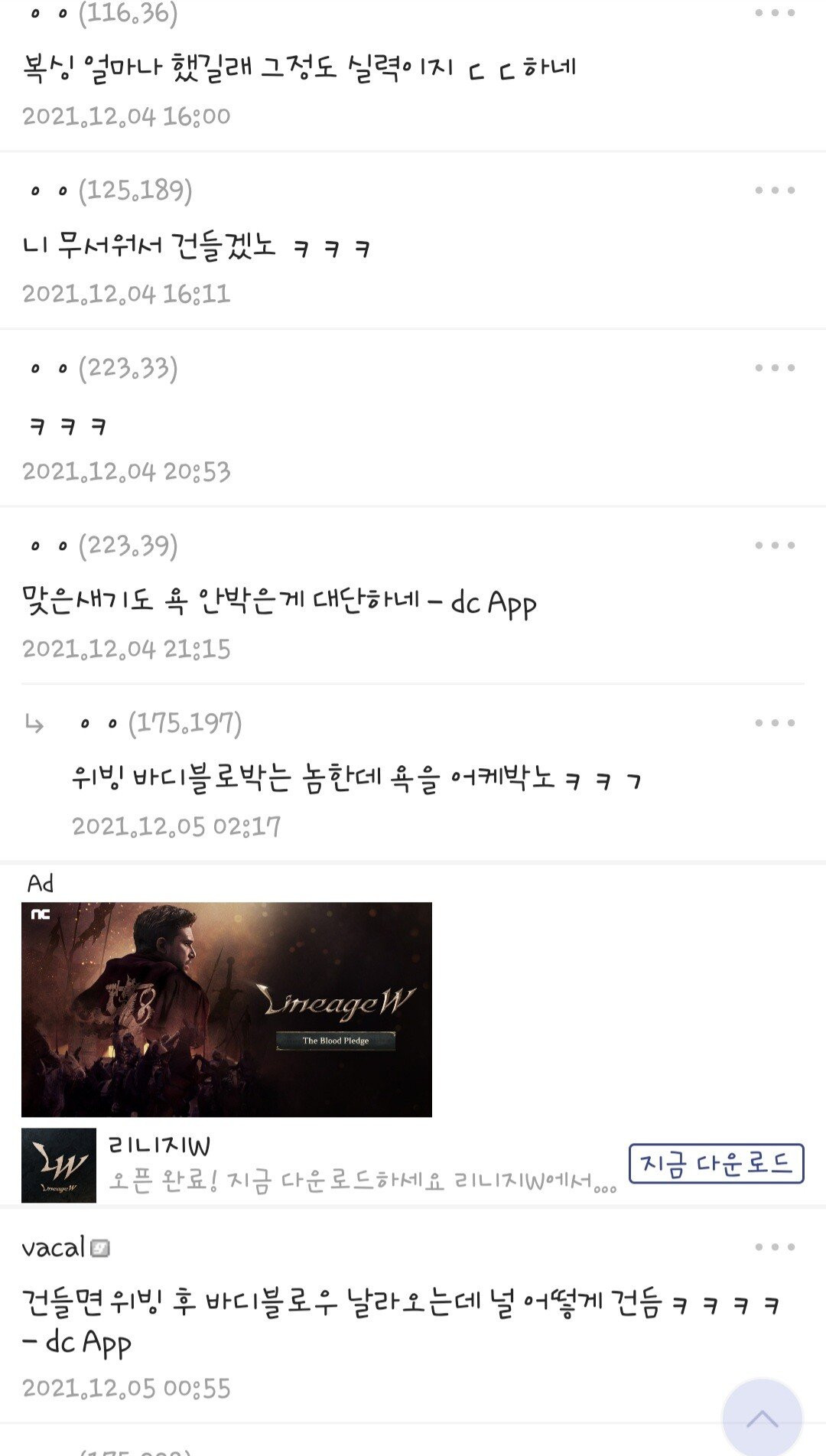This screenshot has height=1456, width=826.
Task: Open options for the comment by (116.36)
Action: [x=775, y=13]
